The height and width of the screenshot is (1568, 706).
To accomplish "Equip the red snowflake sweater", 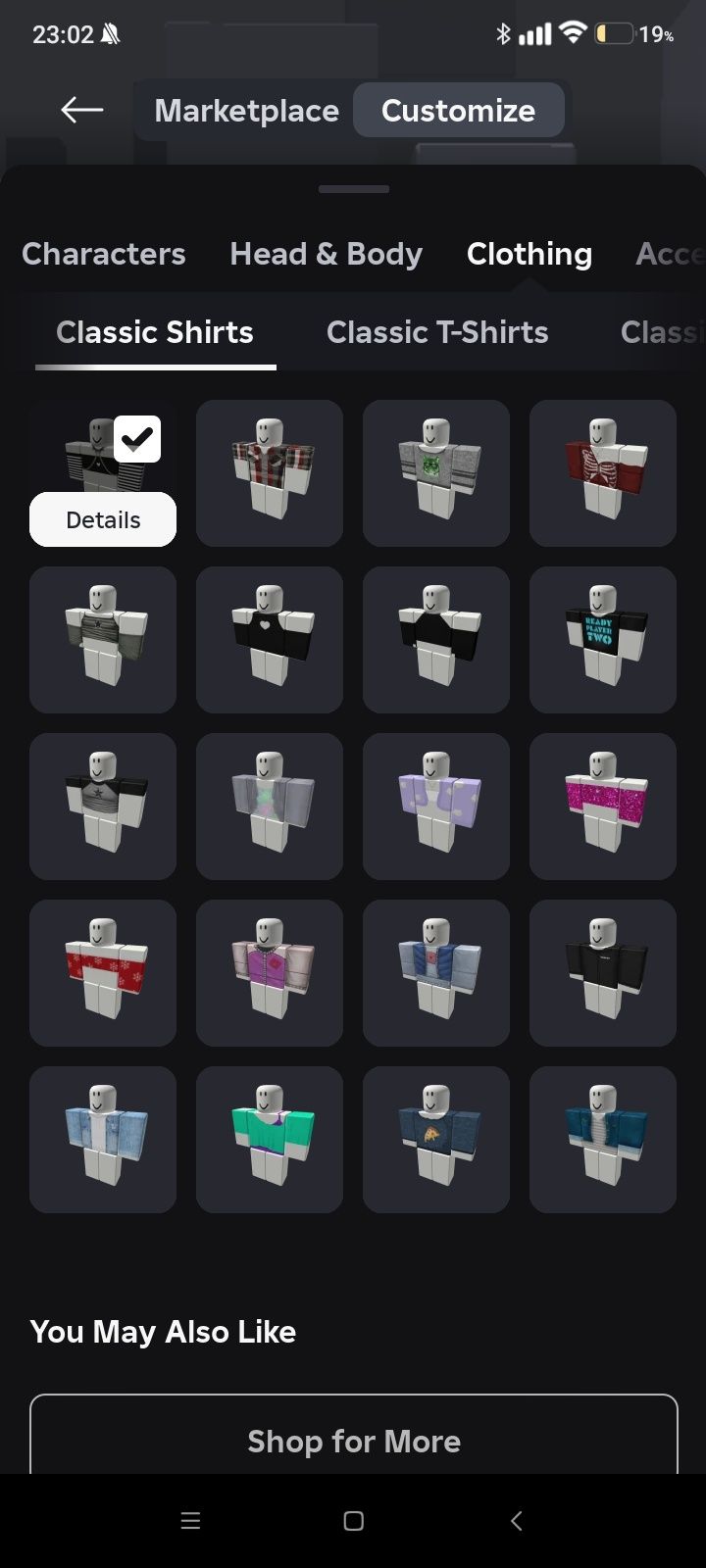I will (103, 972).
